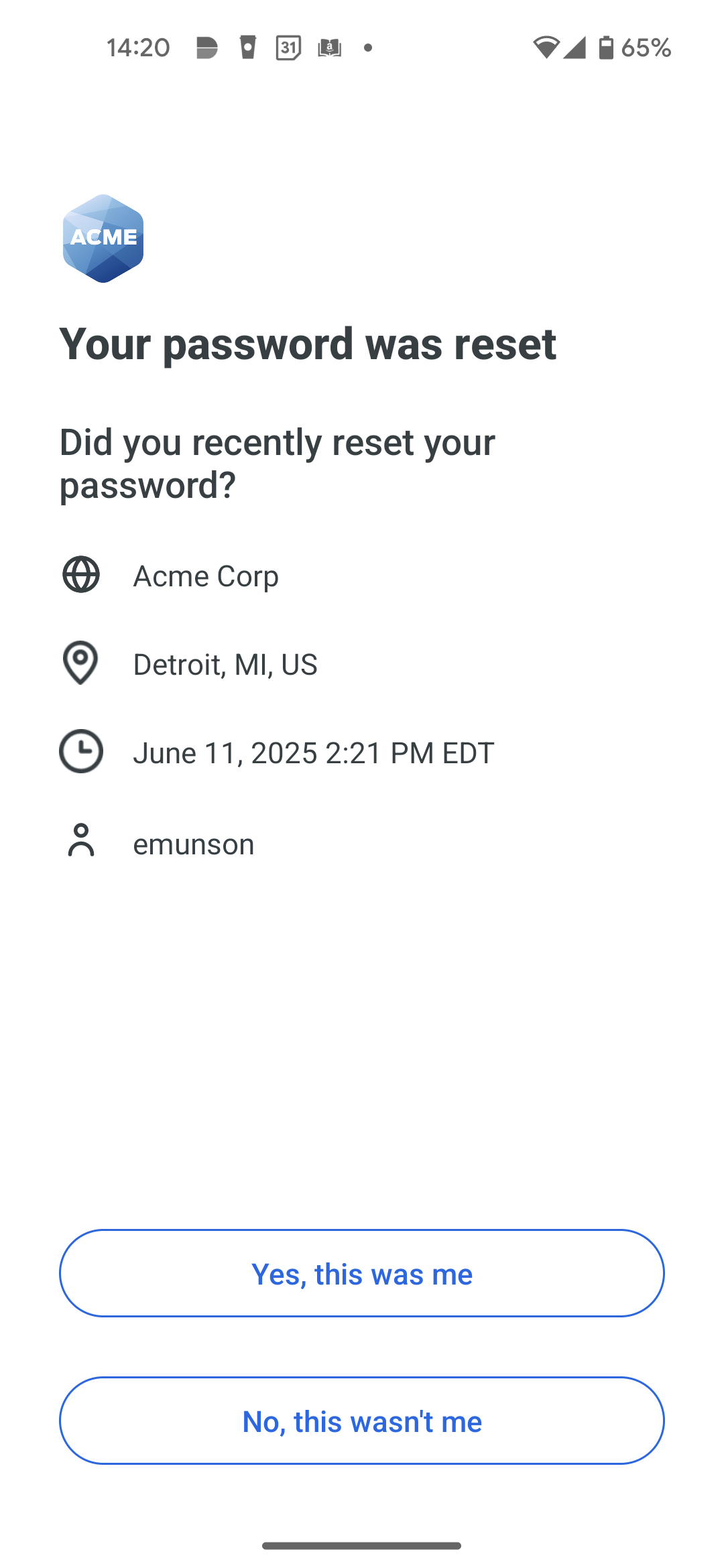
Task: Click the Your password was reset heading
Action: tap(308, 343)
